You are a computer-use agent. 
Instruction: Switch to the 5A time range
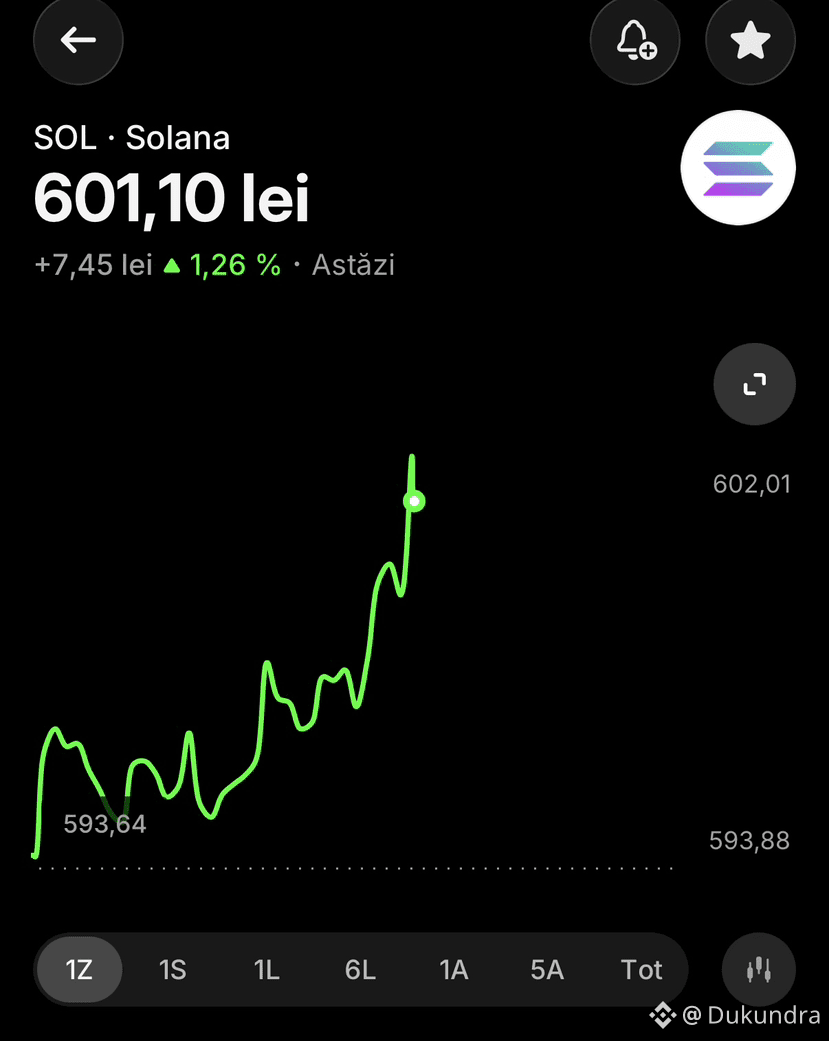pyautogui.click(x=548, y=970)
